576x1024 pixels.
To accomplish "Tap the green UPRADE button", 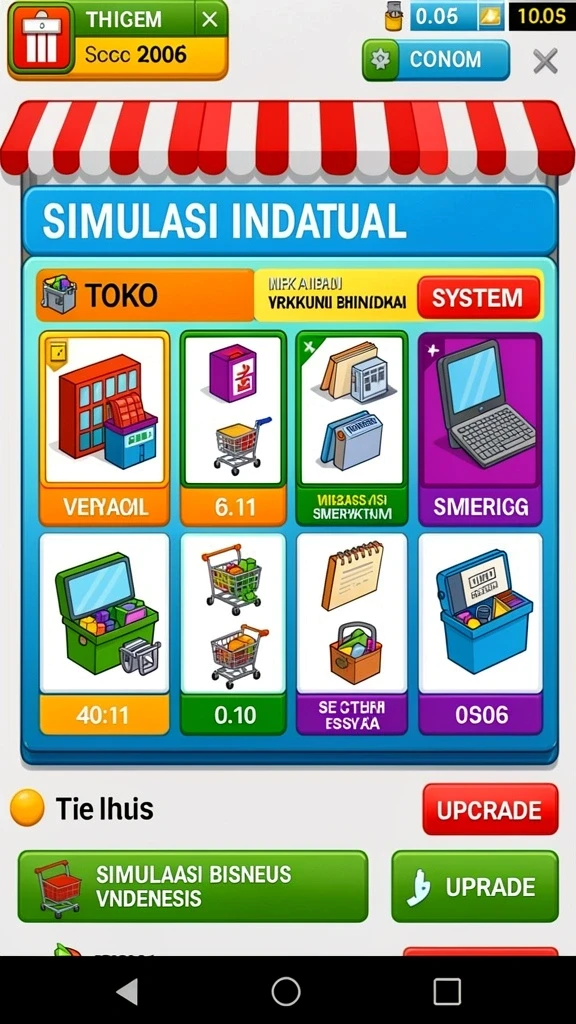I will 475,886.
